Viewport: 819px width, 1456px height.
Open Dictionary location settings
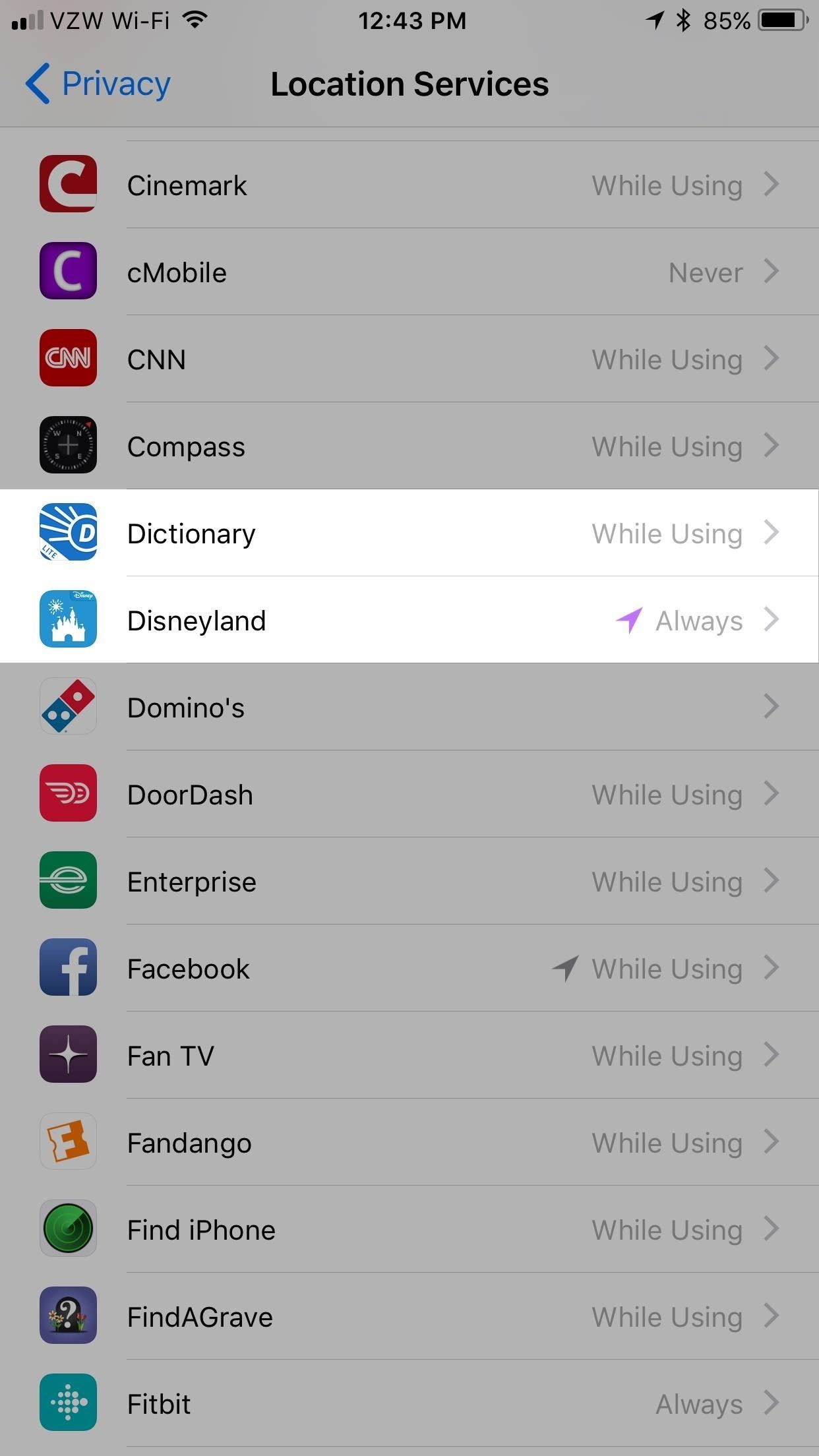409,533
